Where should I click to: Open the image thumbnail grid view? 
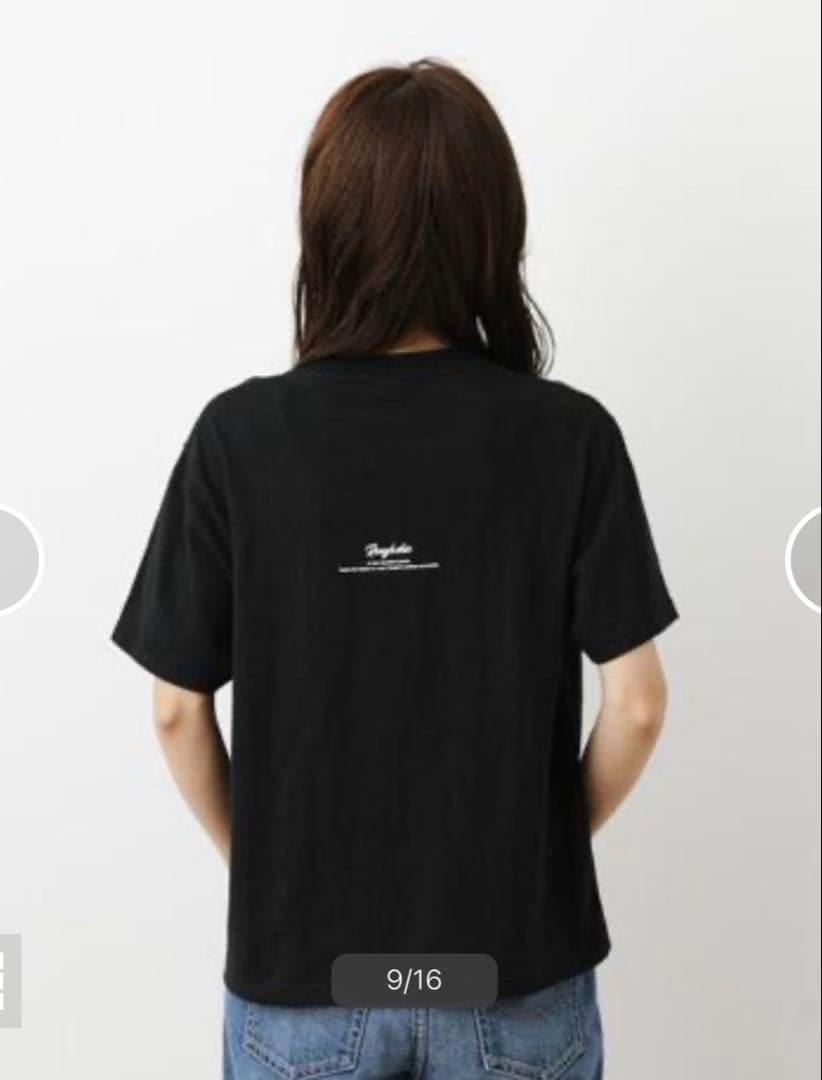tap(8, 980)
